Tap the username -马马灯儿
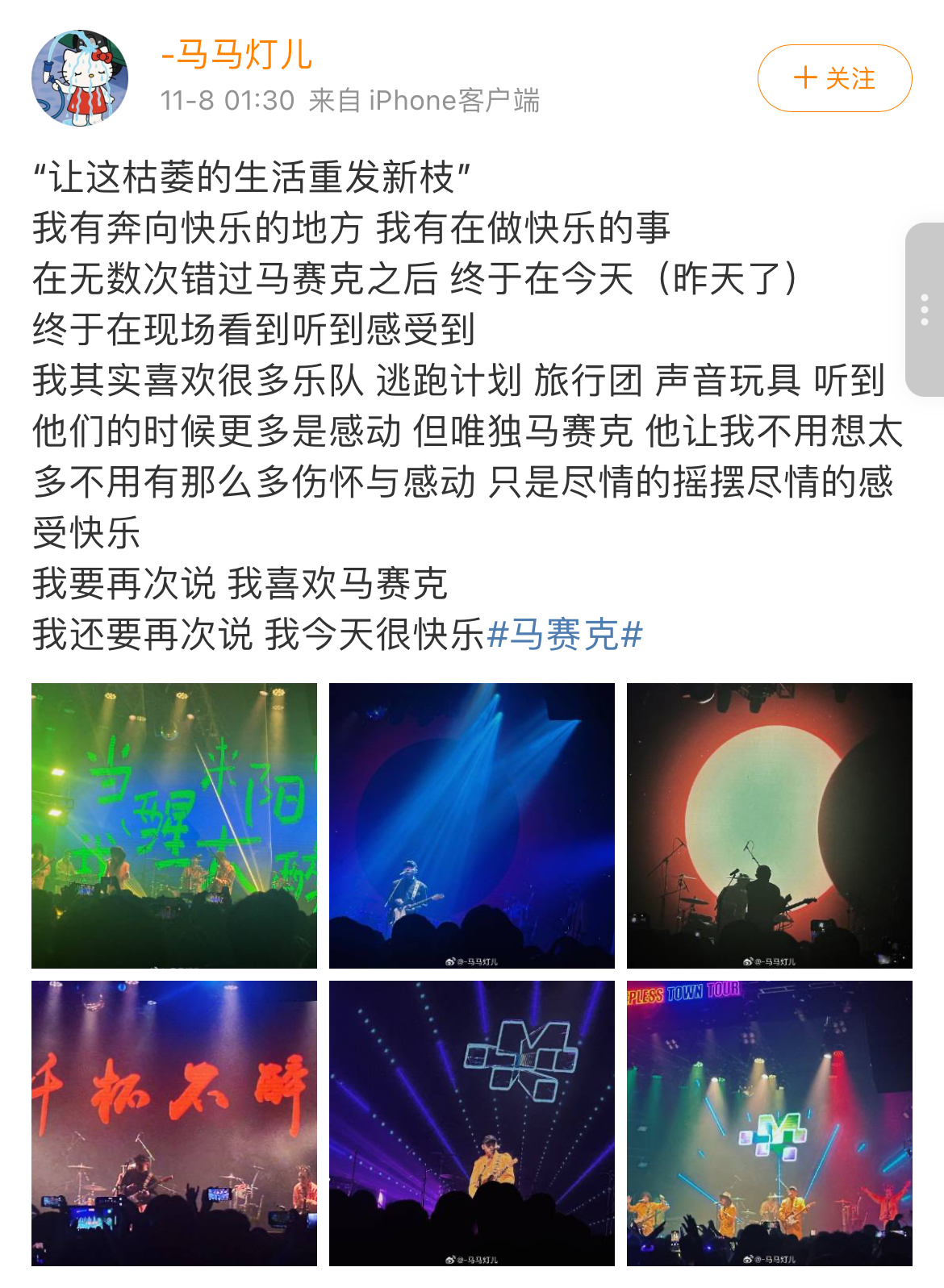 (x=236, y=55)
